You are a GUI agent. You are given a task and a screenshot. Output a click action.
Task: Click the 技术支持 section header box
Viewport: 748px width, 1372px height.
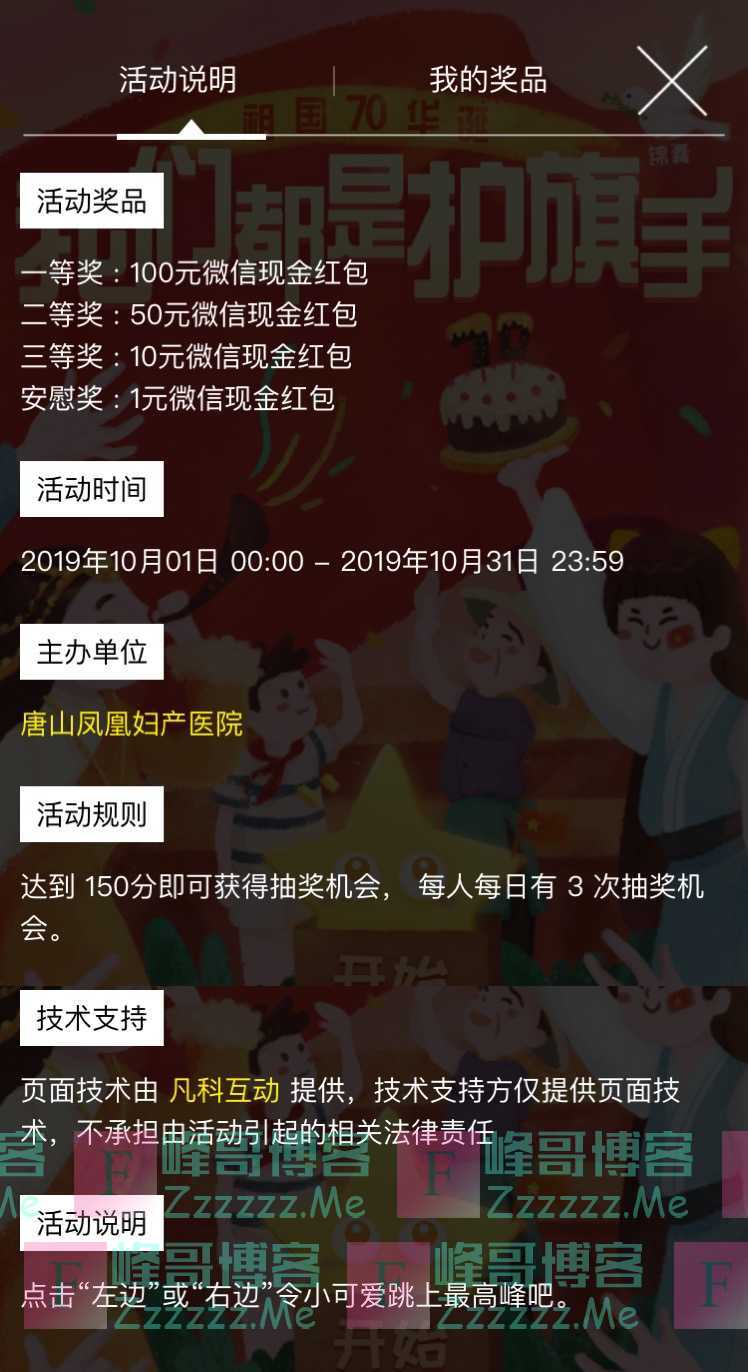[x=94, y=1018]
